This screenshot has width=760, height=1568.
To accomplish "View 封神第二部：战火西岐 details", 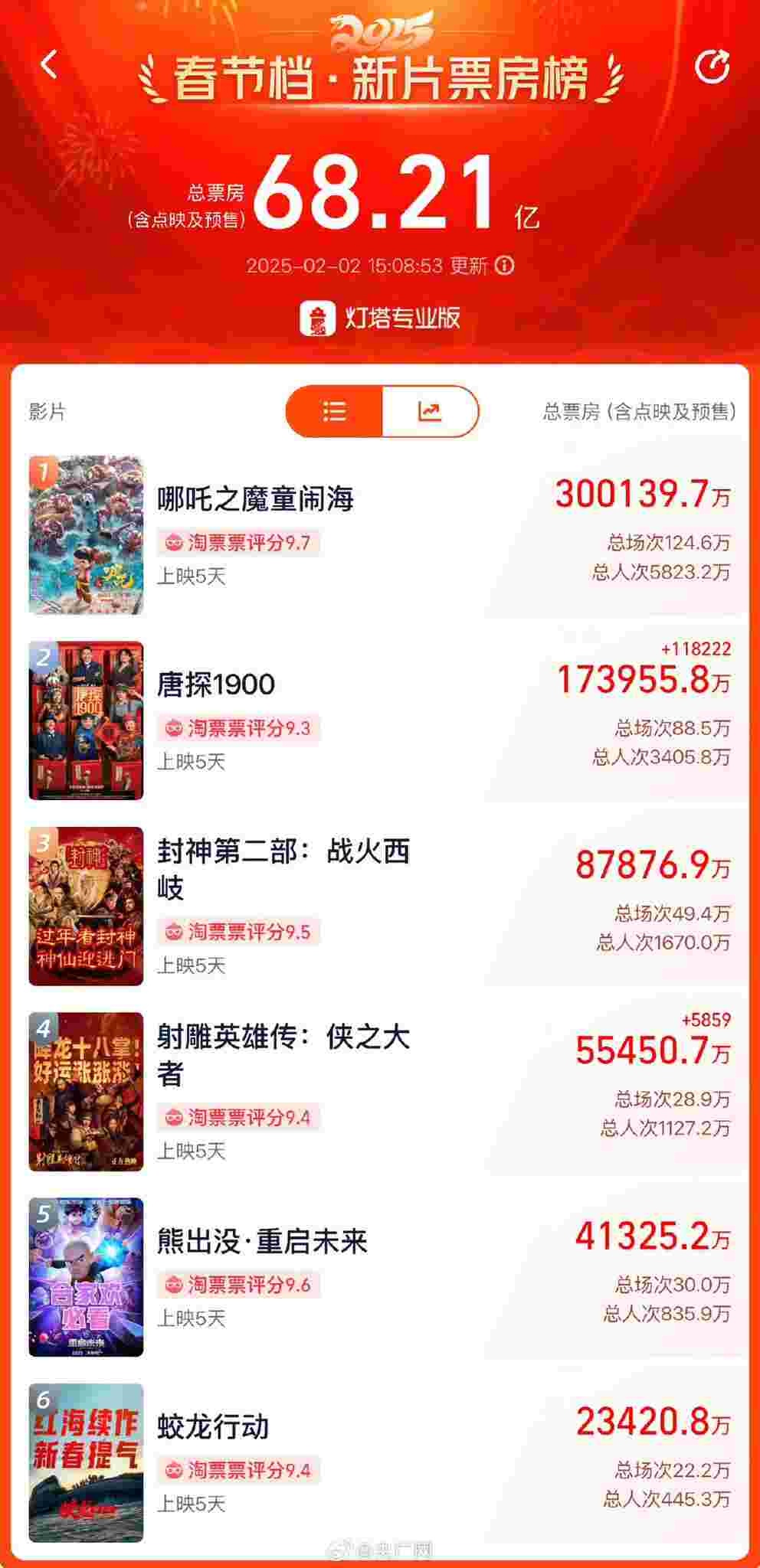I will (x=283, y=869).
